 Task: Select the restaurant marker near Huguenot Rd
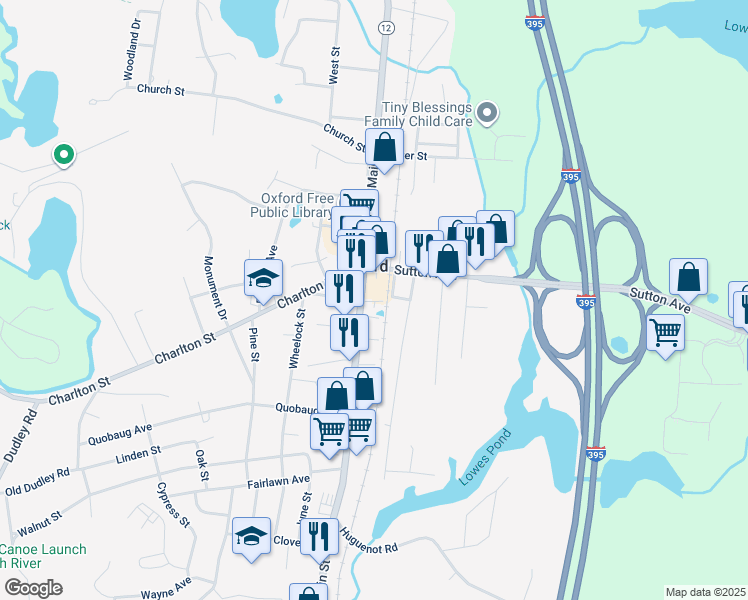point(319,537)
